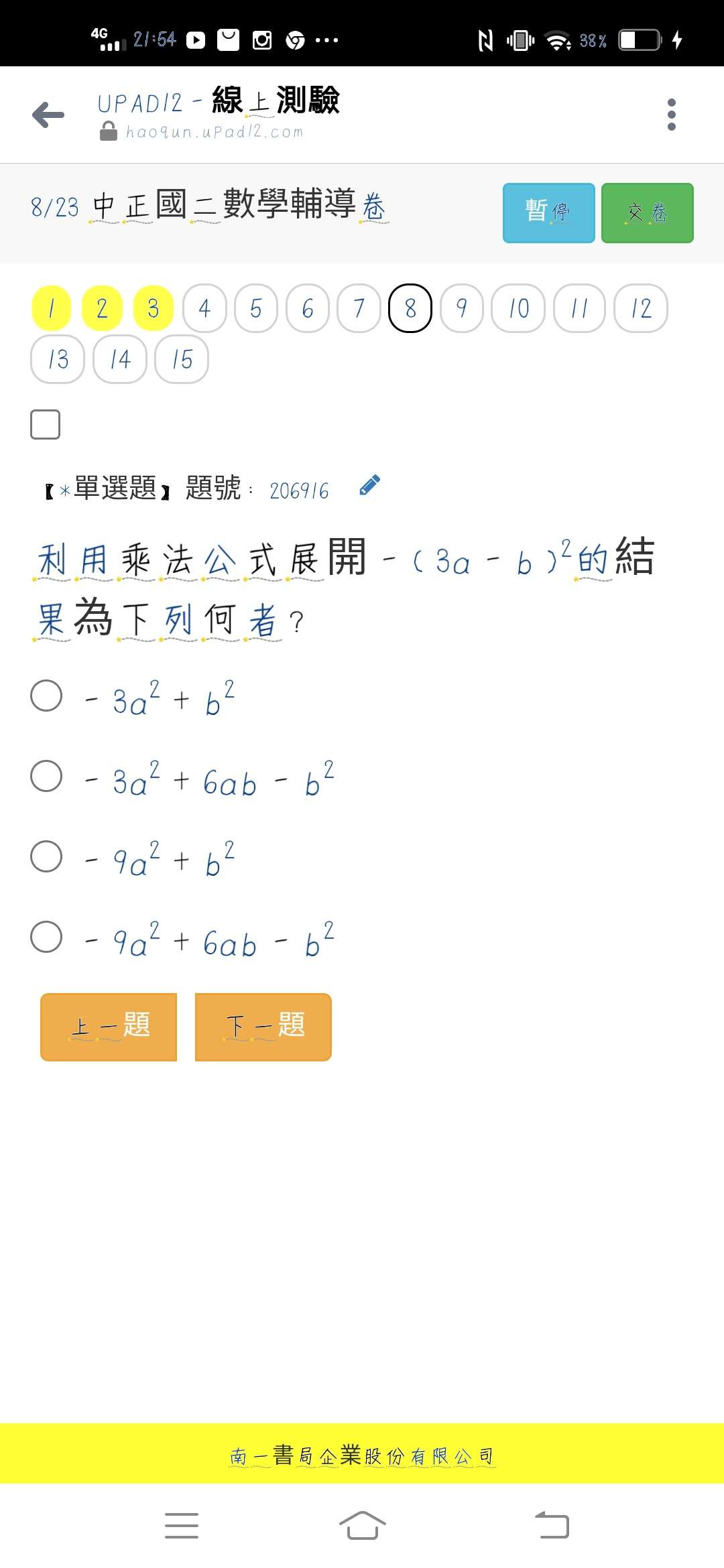Select the answer −3a² + b²

tap(46, 696)
